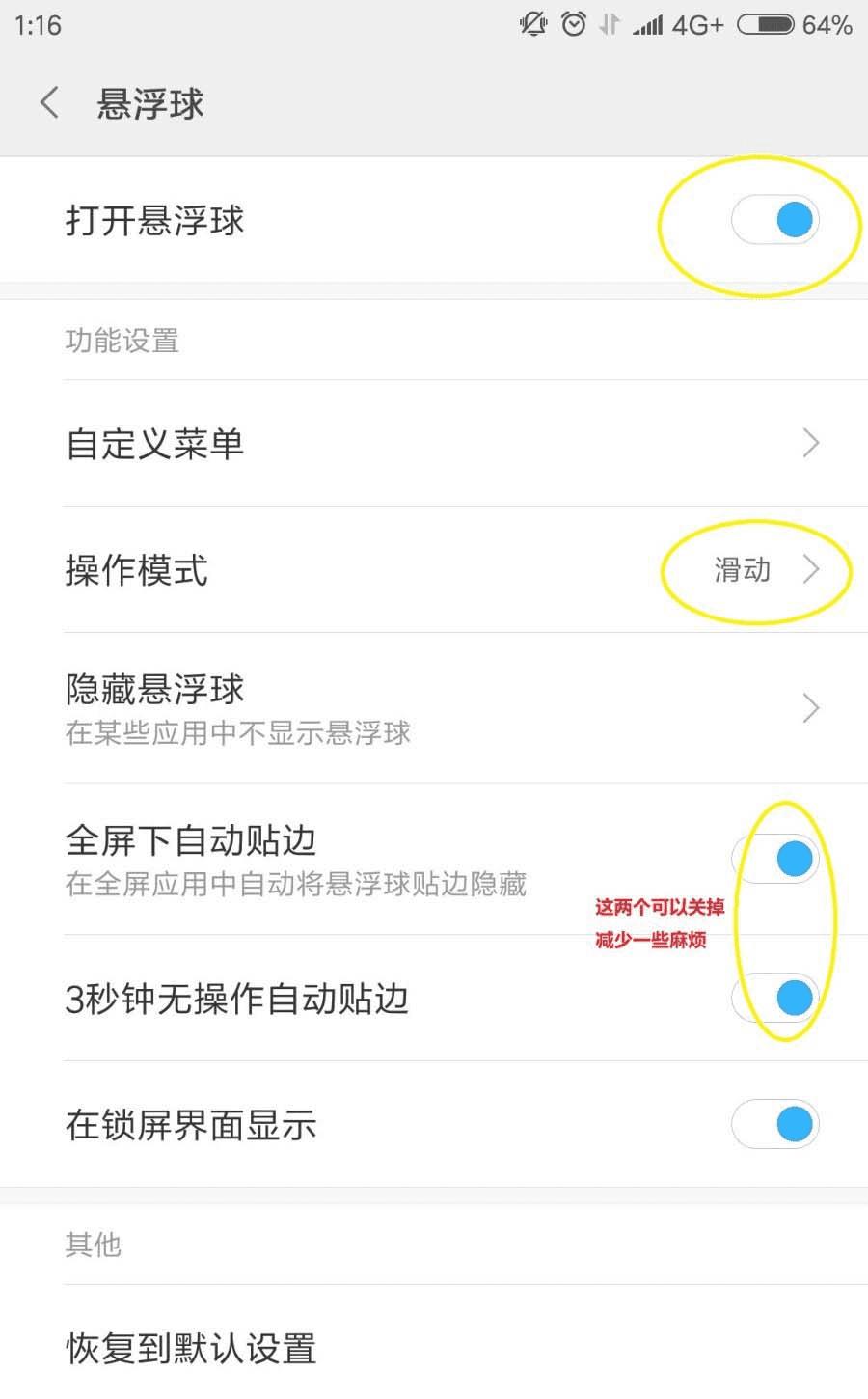Open 隐藏悬浮球 settings
This screenshot has height=1399, width=868.
point(434,708)
